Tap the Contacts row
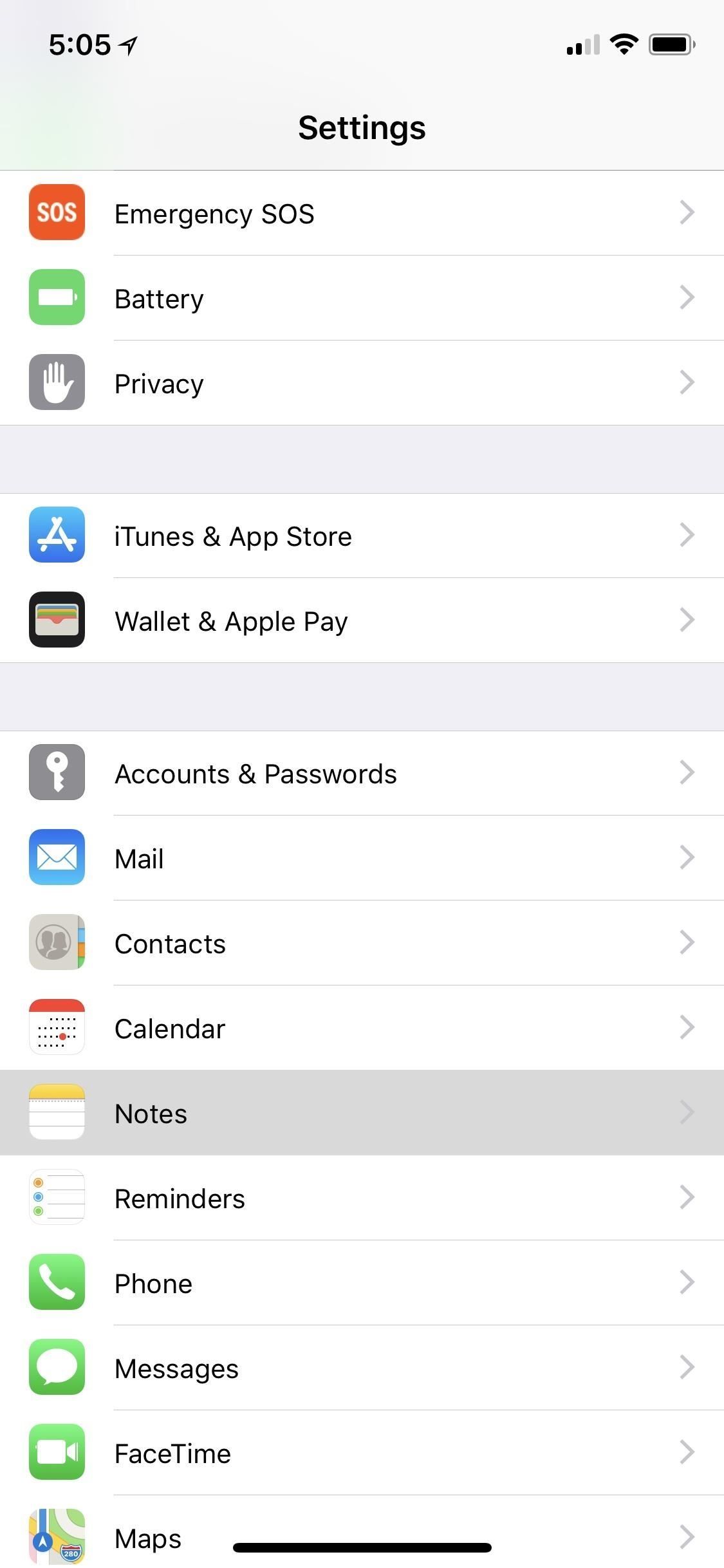724x1568 pixels. pos(360,943)
